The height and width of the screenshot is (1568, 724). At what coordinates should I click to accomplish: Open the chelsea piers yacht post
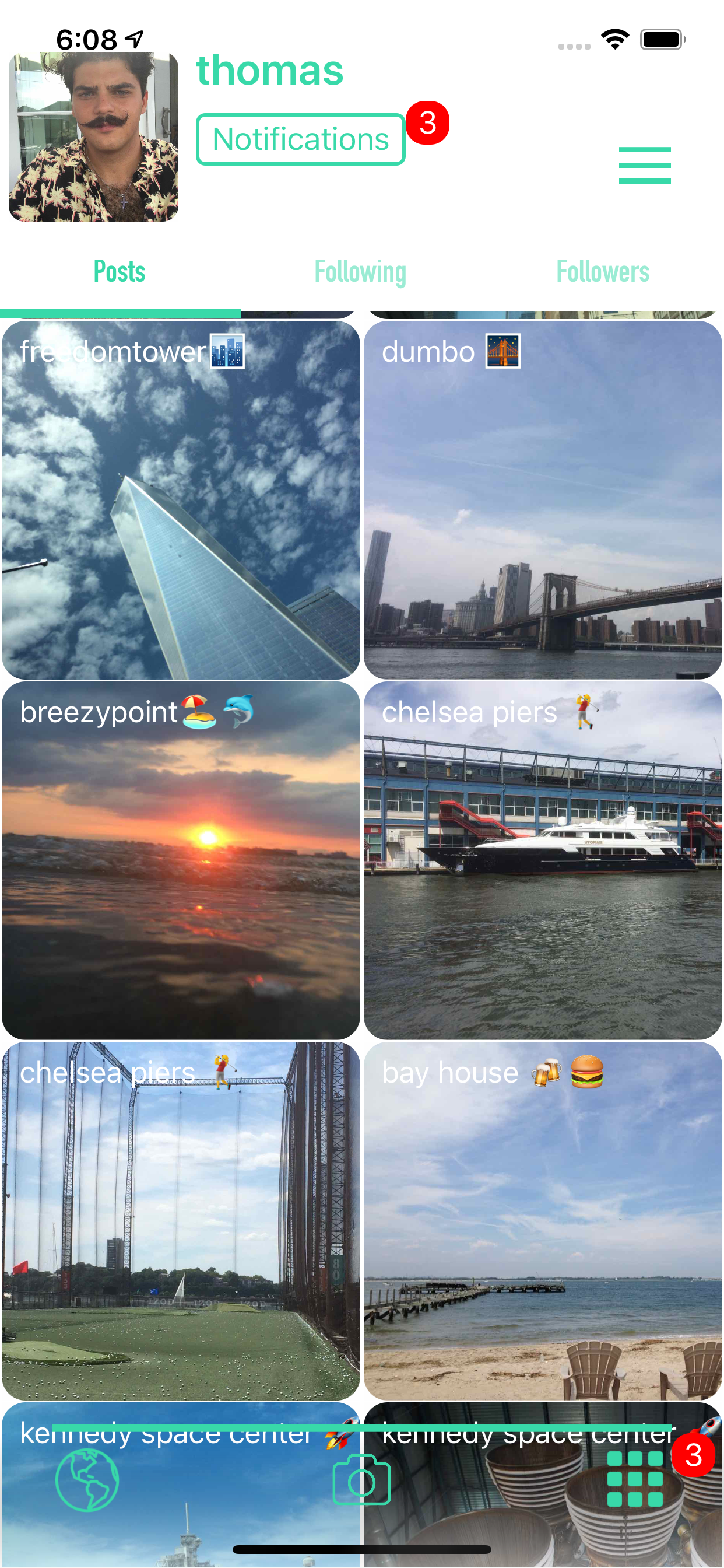coord(543,859)
